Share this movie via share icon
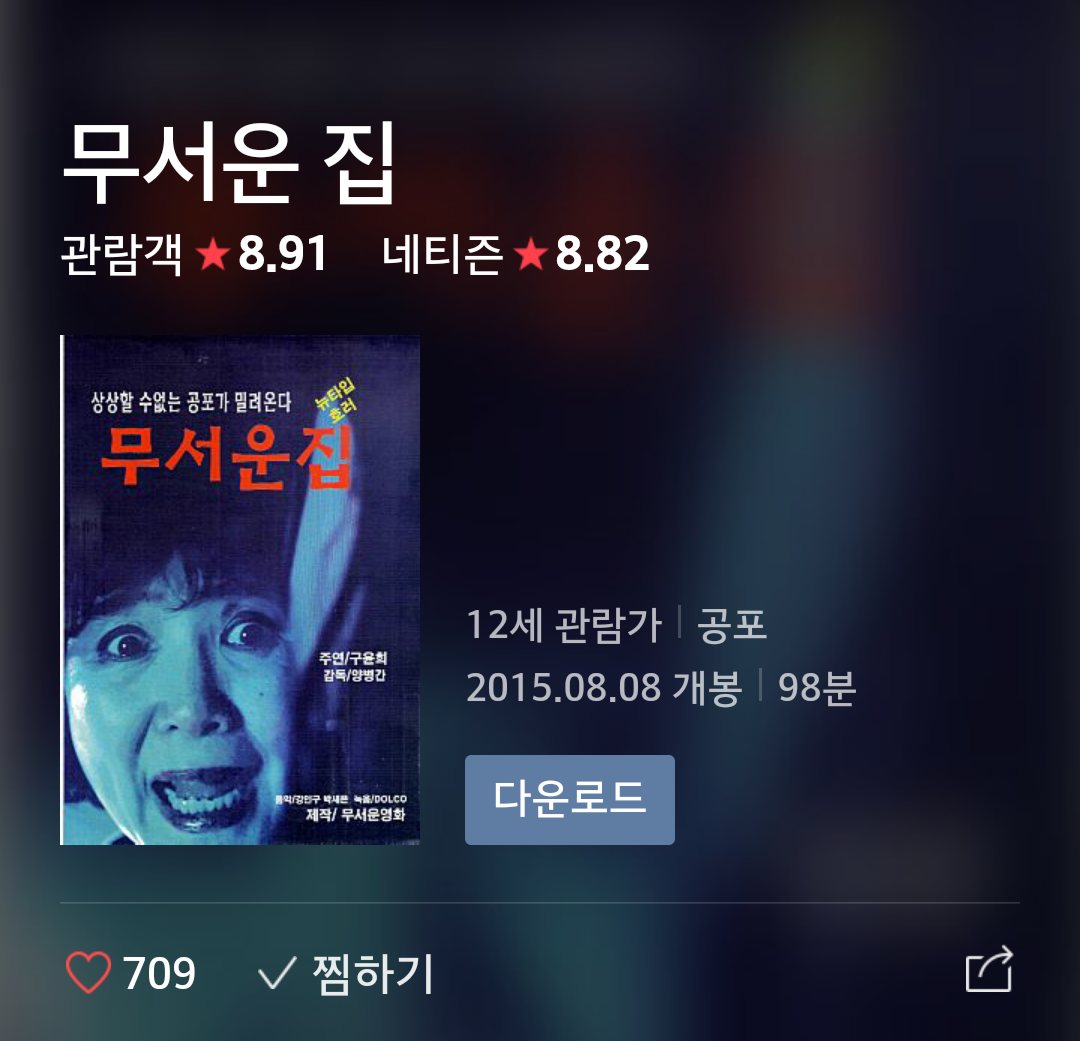 [x=989, y=970]
